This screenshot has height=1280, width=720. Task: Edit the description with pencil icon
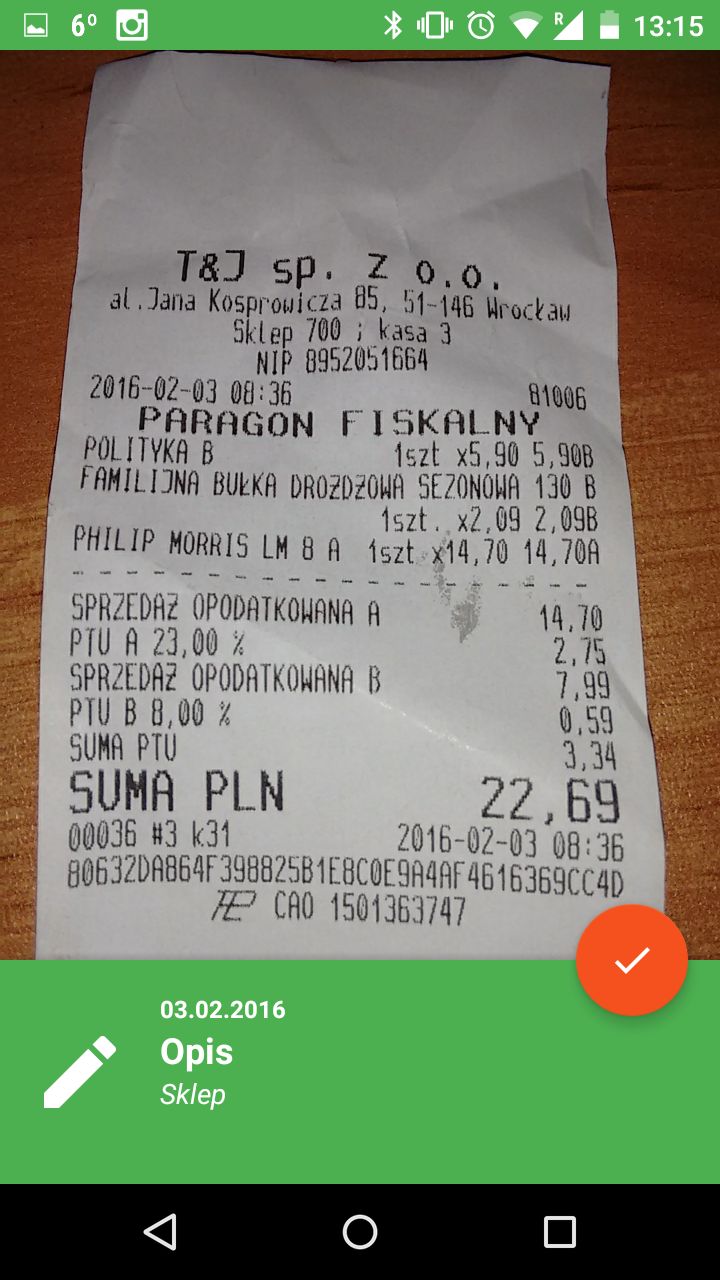click(80, 1072)
